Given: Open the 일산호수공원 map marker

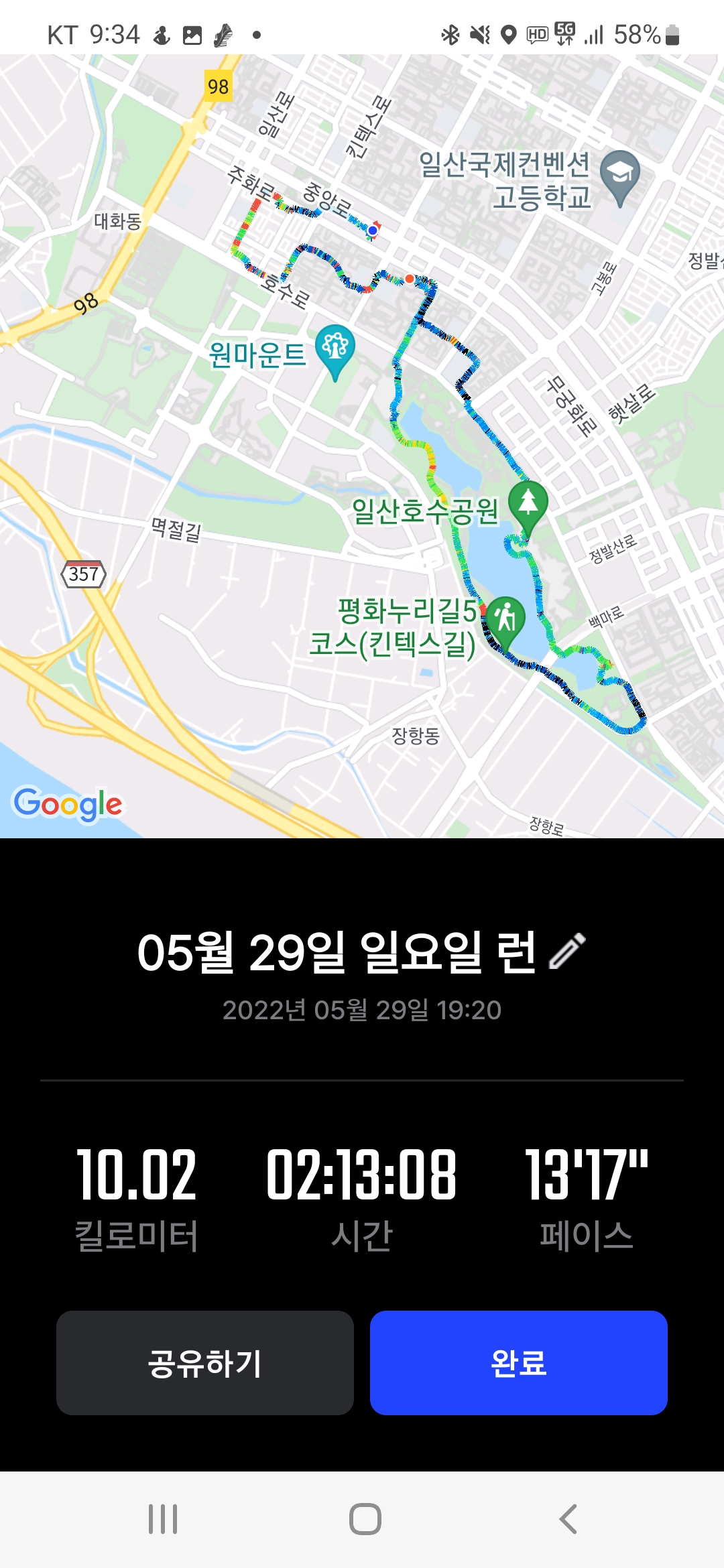Looking at the screenshot, I should pyautogui.click(x=528, y=504).
